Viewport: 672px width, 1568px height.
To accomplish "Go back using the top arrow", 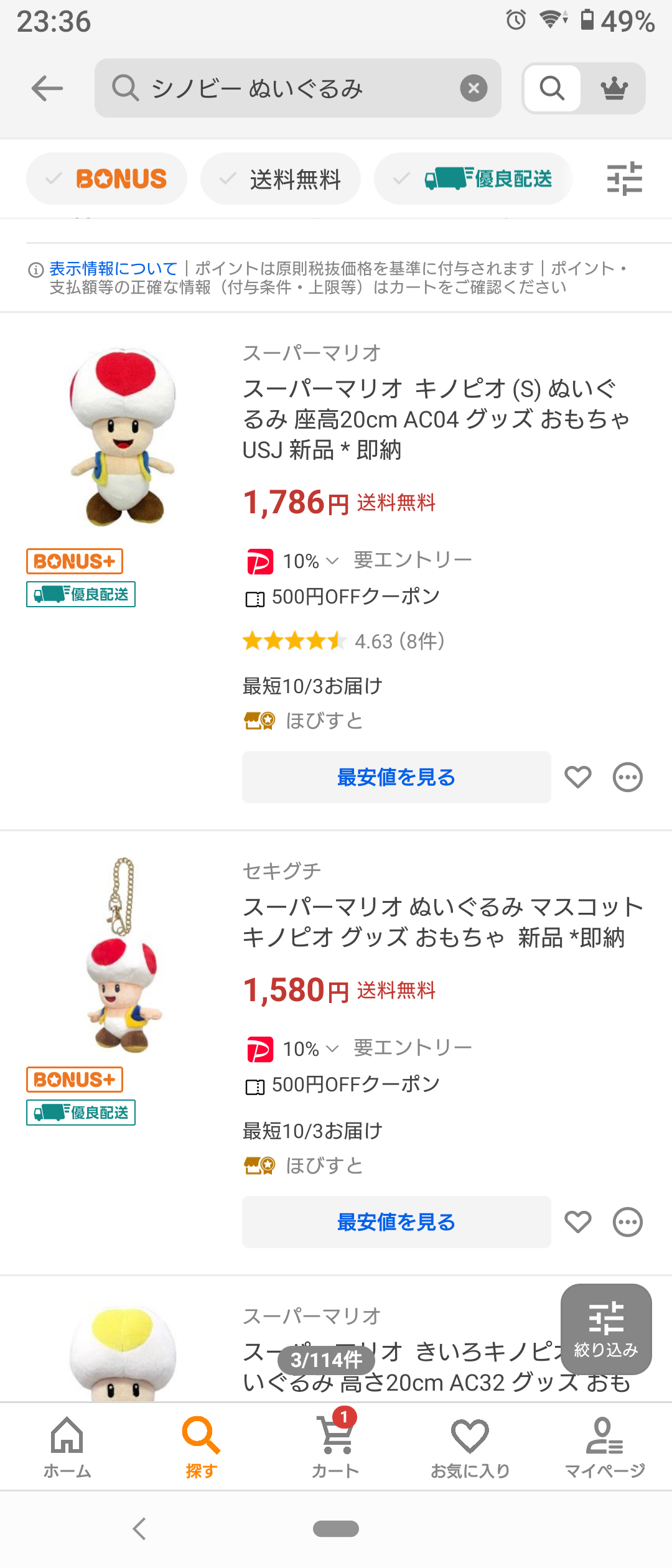I will [x=47, y=88].
